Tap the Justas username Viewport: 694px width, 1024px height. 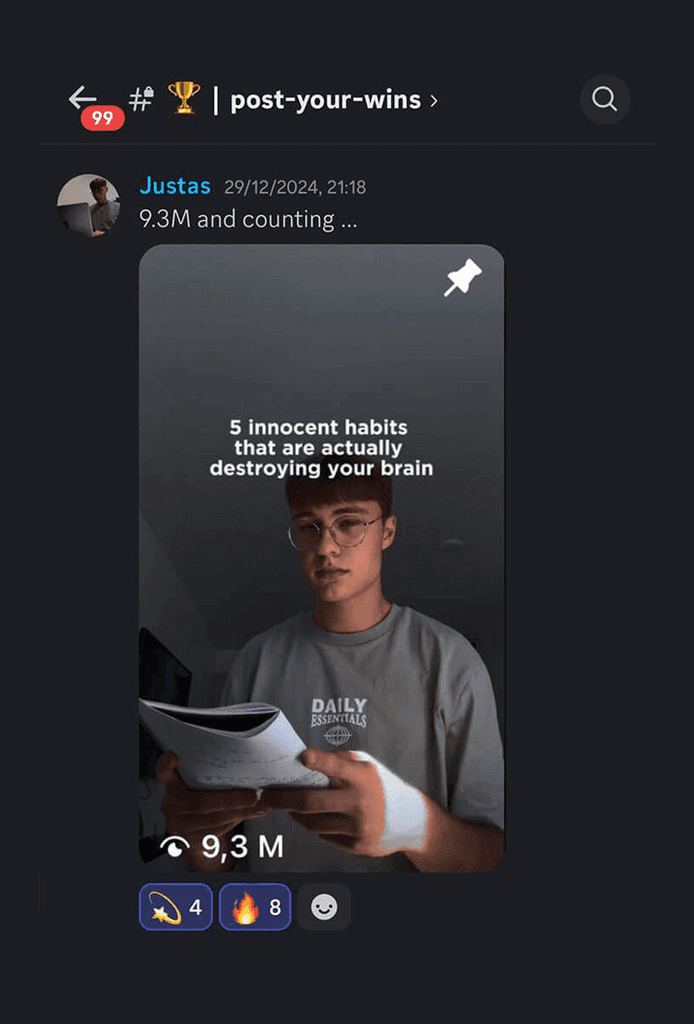tap(175, 186)
